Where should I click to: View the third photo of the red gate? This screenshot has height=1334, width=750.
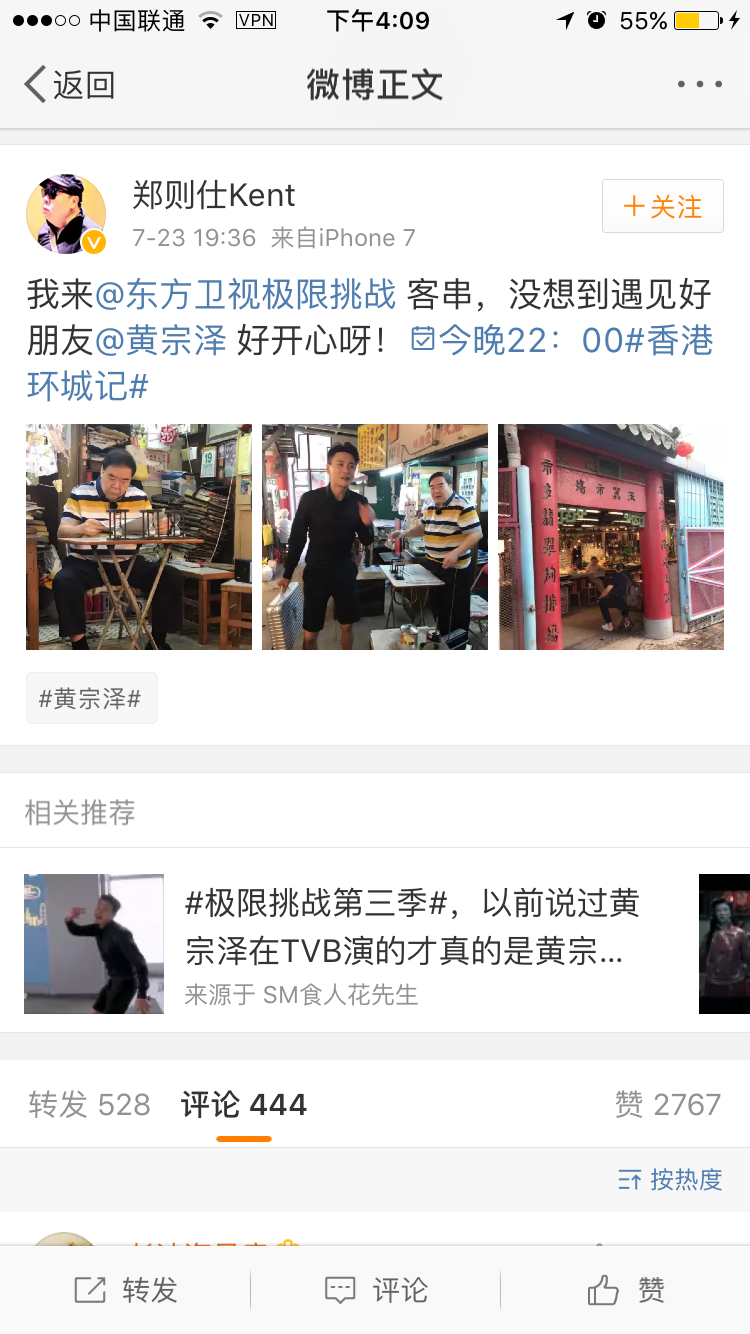[611, 537]
